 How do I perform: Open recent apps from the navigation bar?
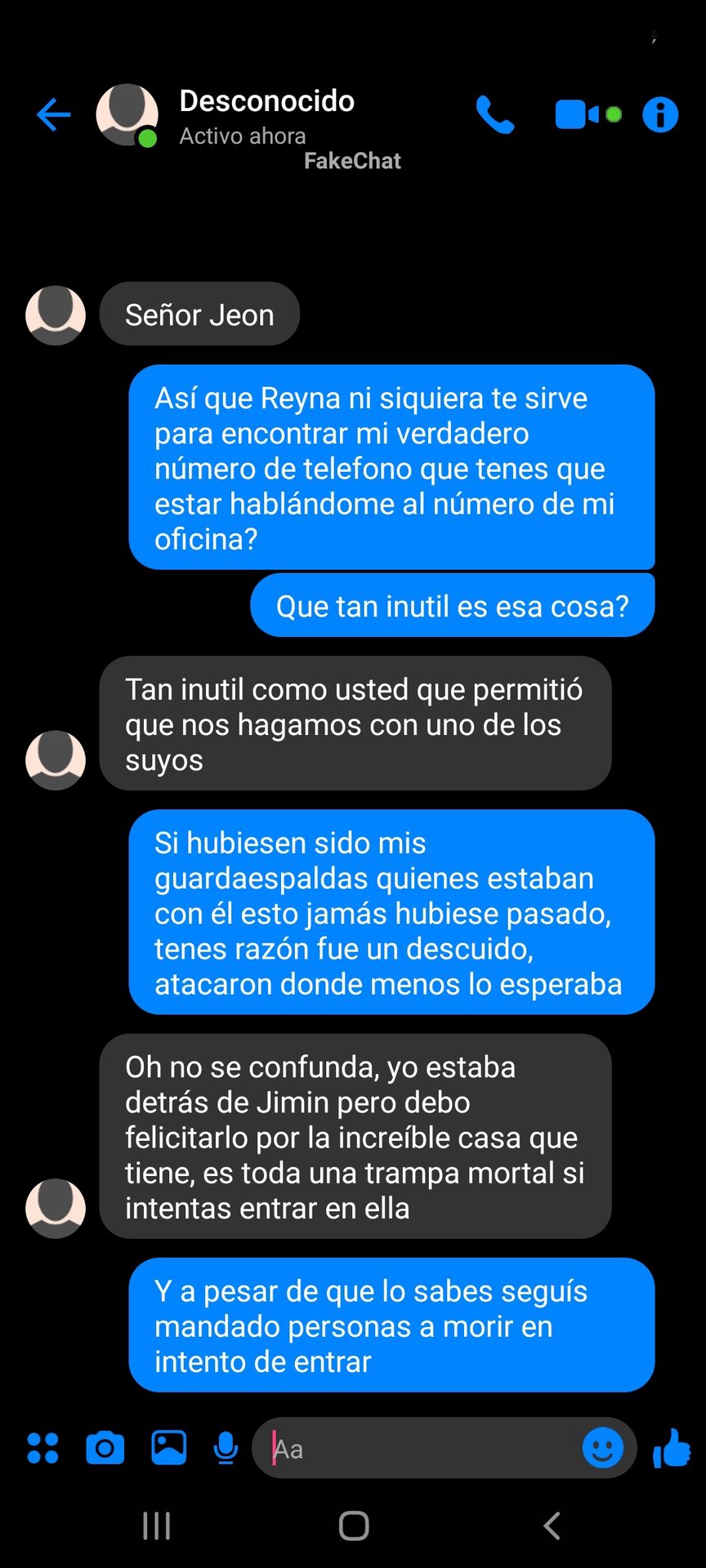tap(157, 1526)
